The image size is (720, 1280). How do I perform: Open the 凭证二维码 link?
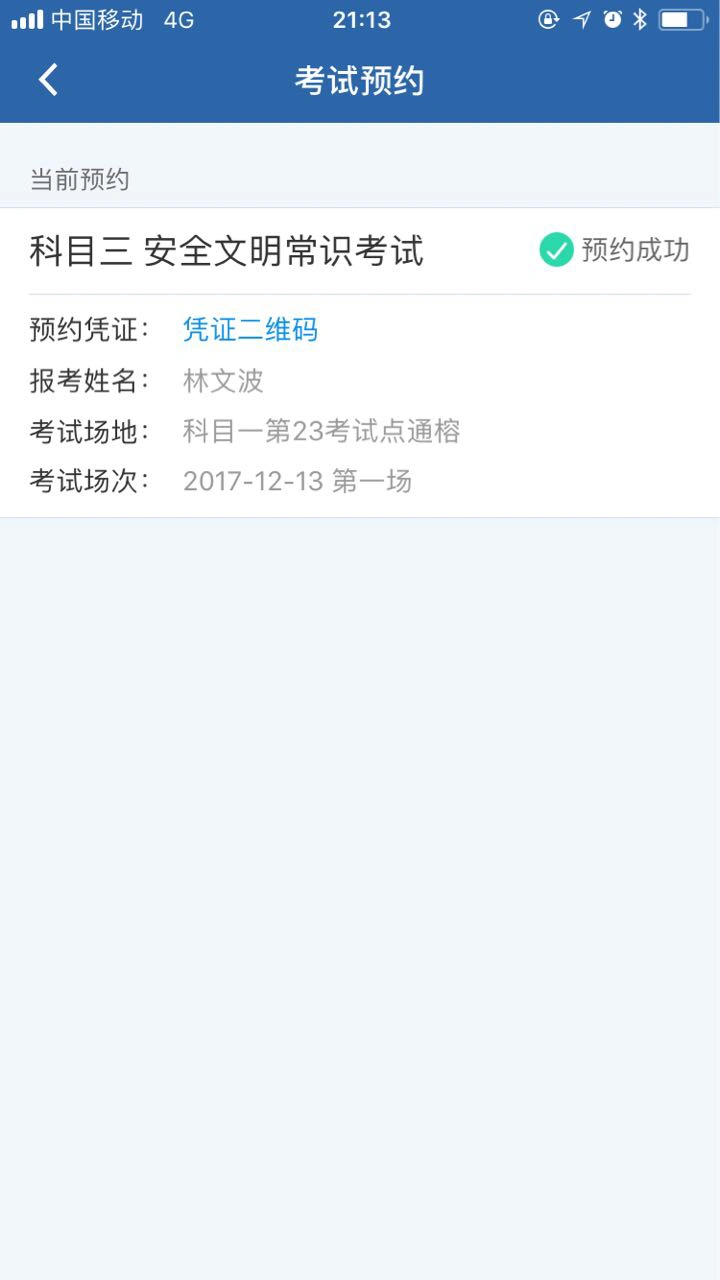pos(250,329)
